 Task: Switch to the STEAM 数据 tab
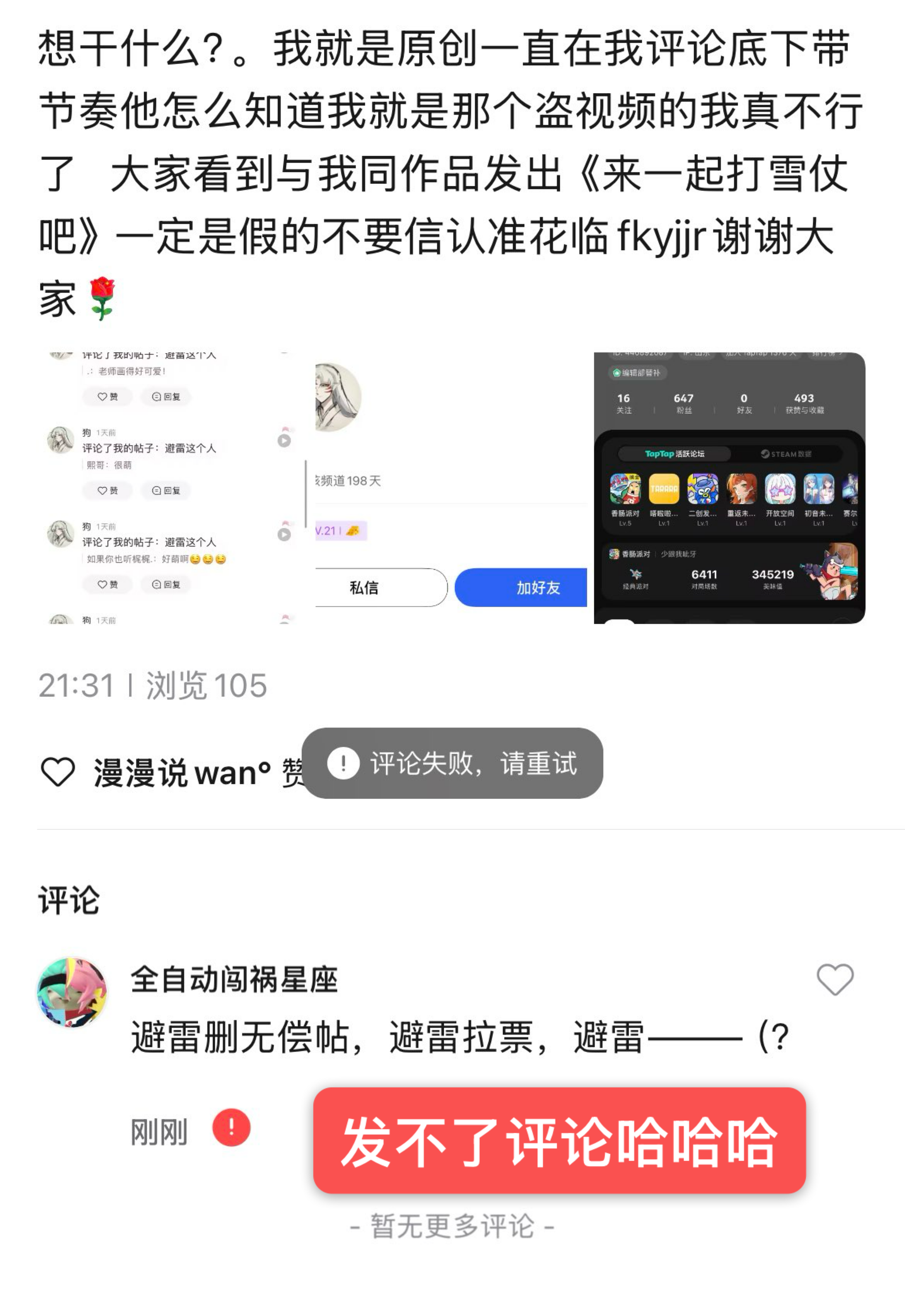click(x=786, y=454)
